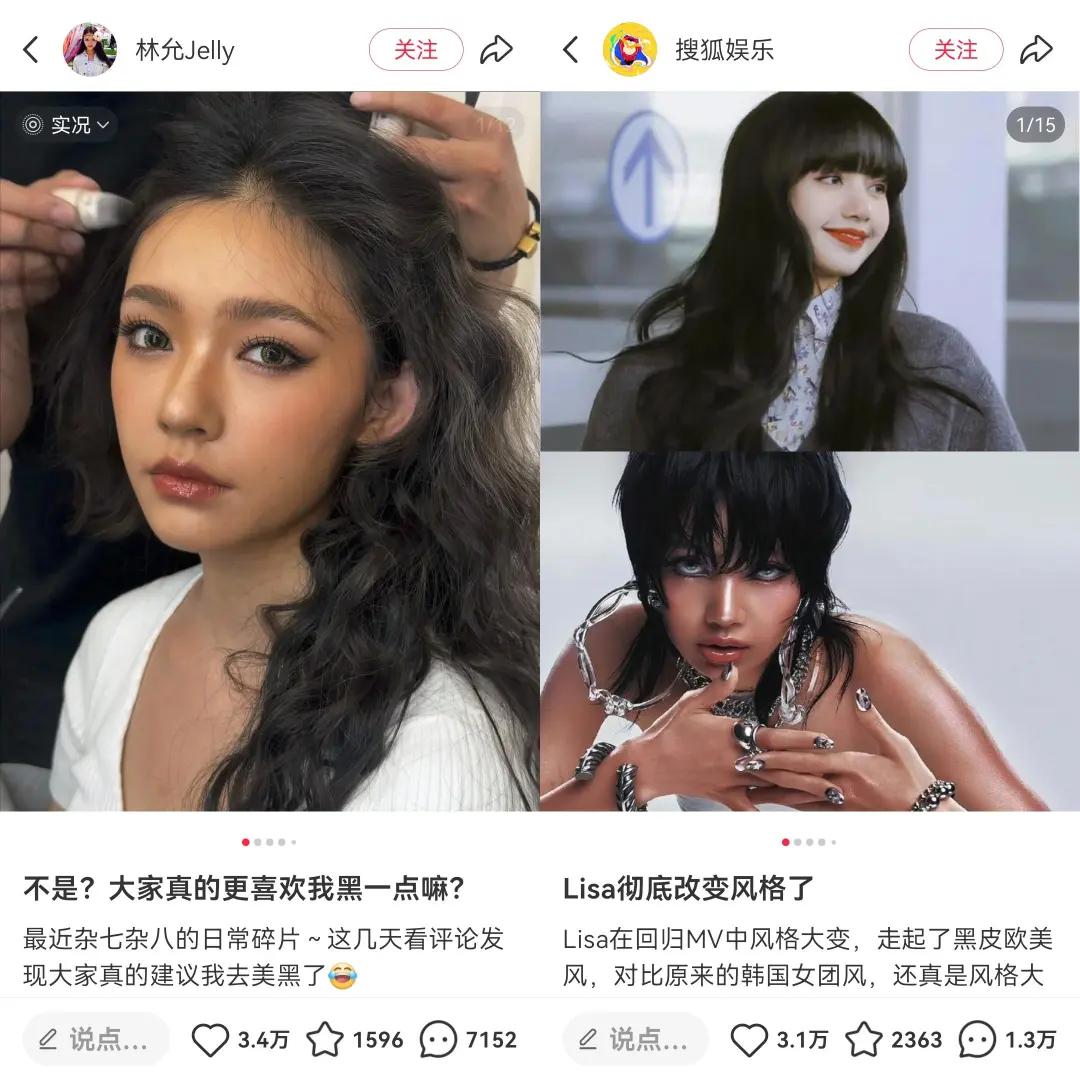1080x1080 pixels.
Task: Go back from 搜狐娱乐's post
Action: [x=571, y=49]
